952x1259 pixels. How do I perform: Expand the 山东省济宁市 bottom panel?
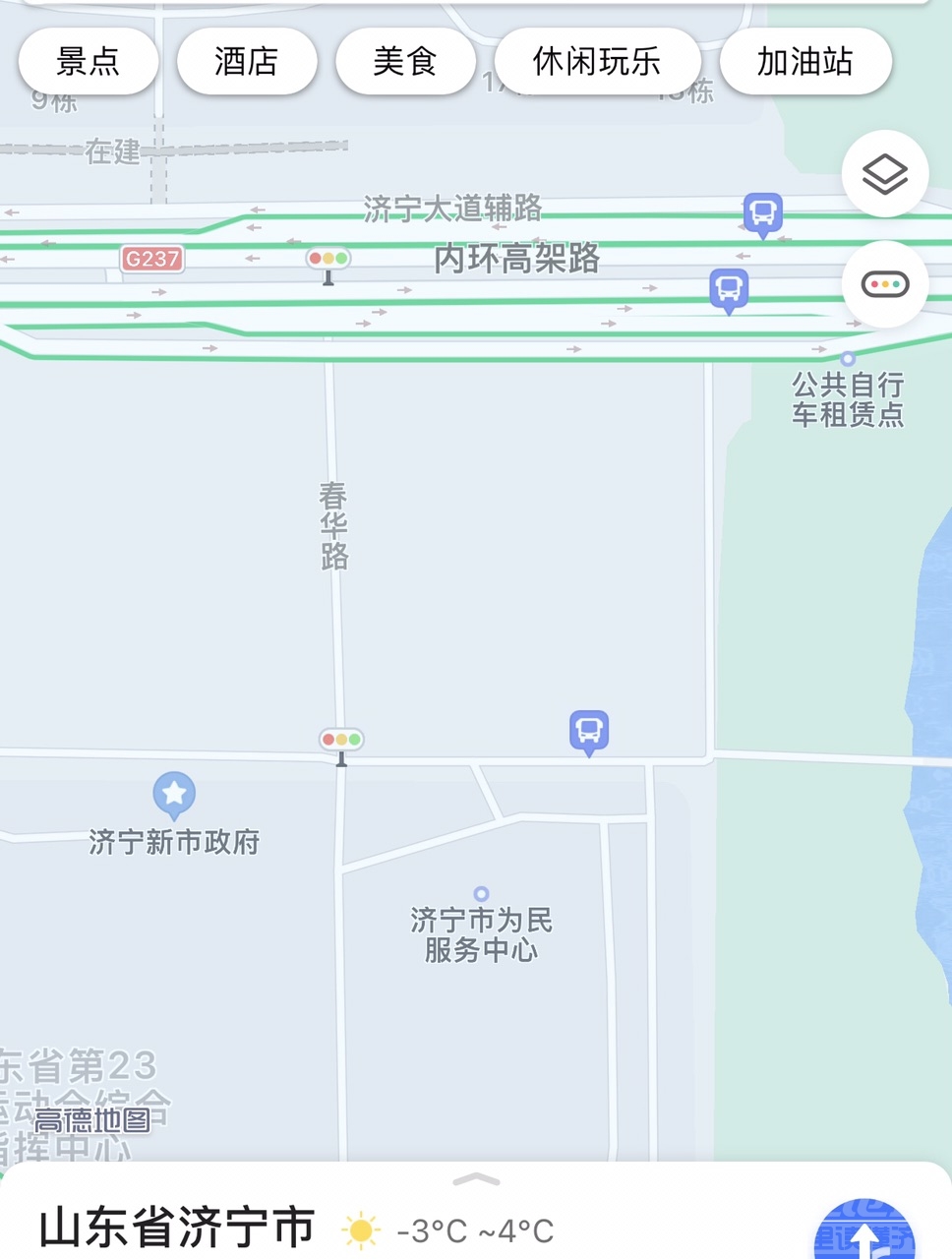click(476, 1180)
